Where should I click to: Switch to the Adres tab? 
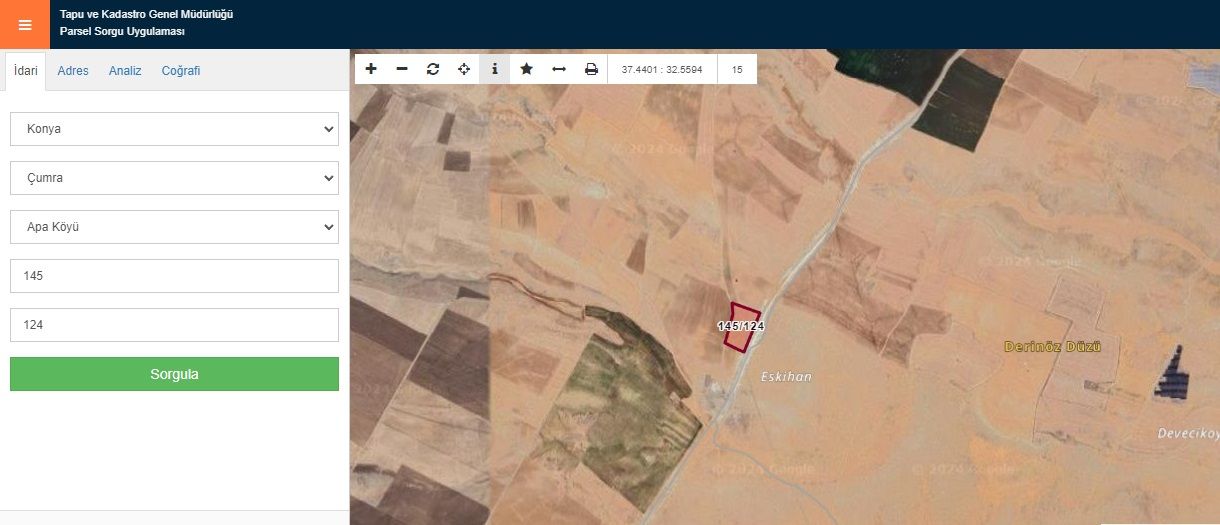click(73, 71)
